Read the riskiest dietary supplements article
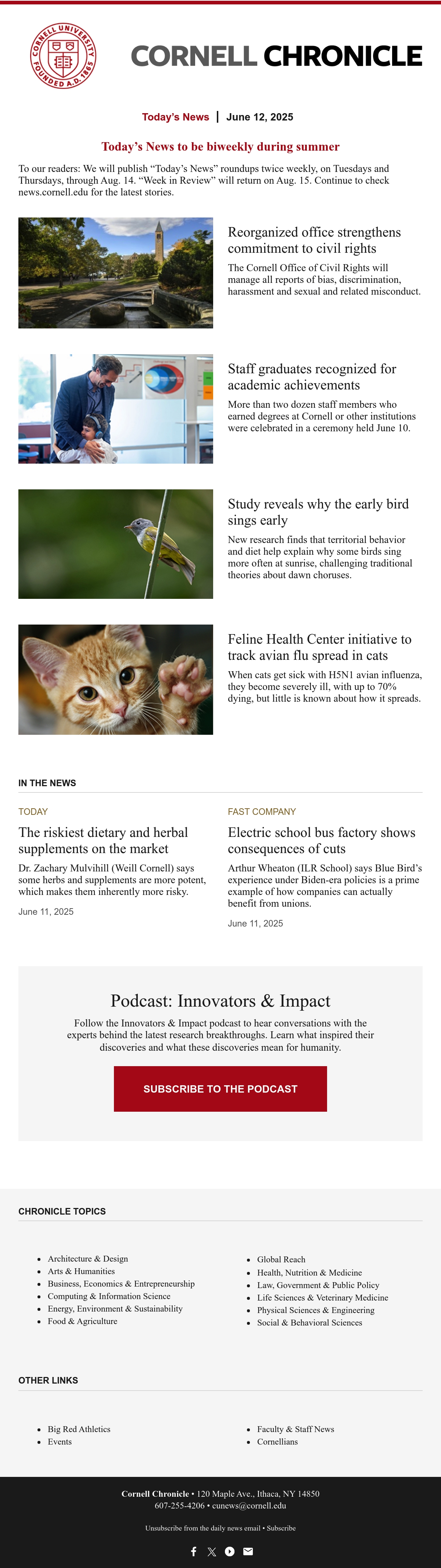Image resolution: width=441 pixels, height=1568 pixels. (x=103, y=840)
